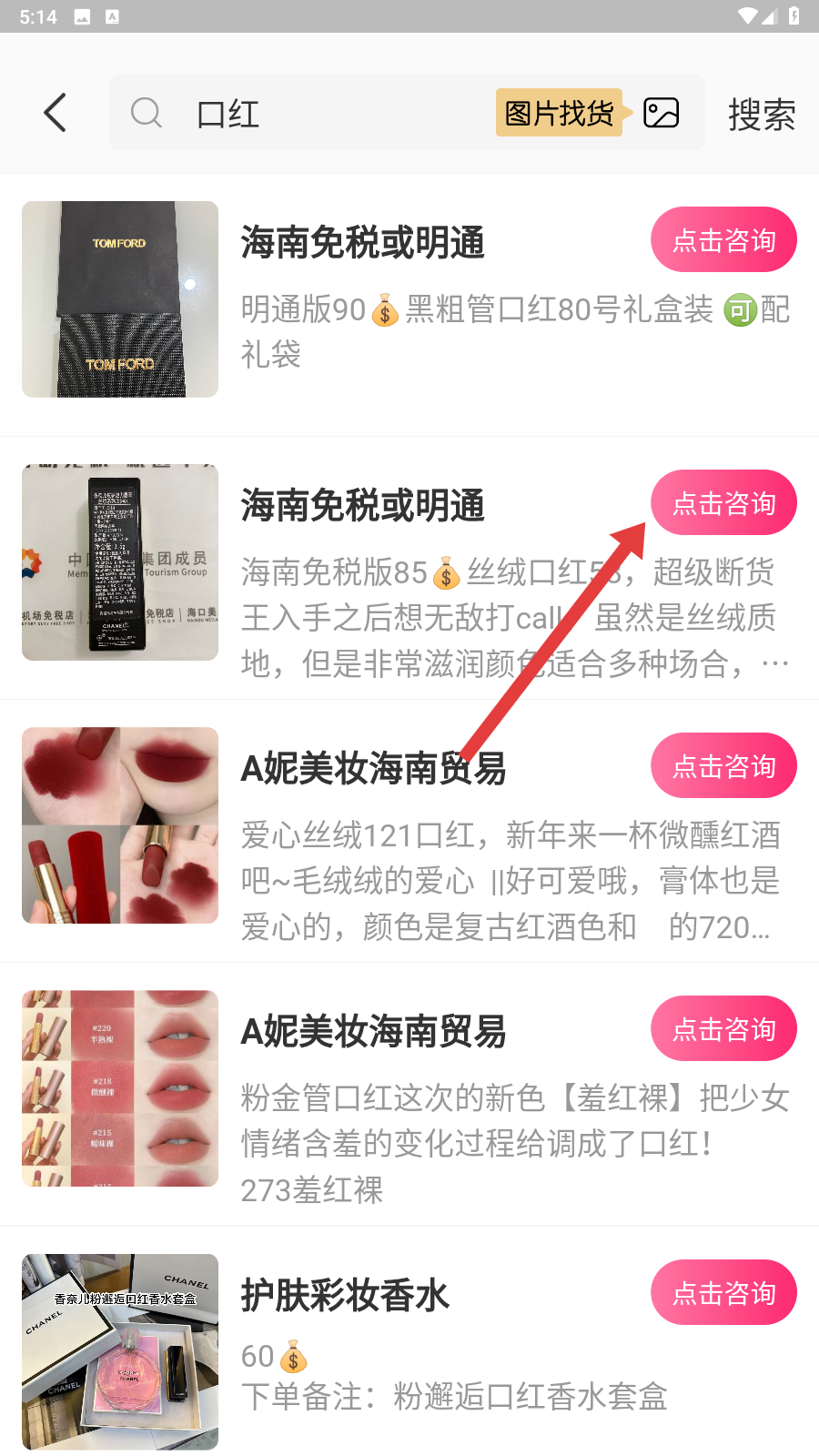This screenshot has height=1456, width=819.
Task: Tap the 搜索 button
Action: tap(762, 115)
